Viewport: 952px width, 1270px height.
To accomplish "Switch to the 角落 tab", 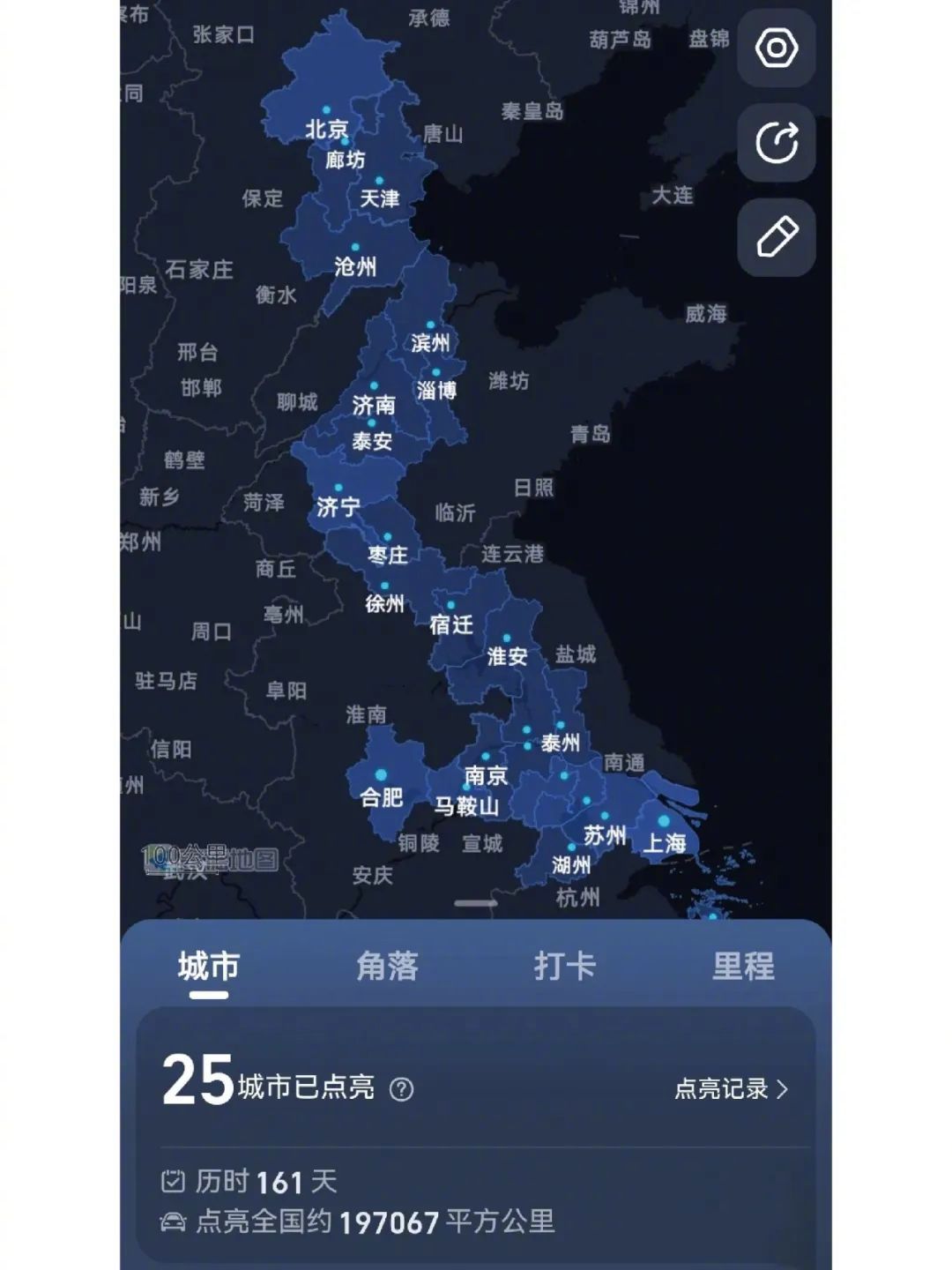I will click(x=387, y=966).
